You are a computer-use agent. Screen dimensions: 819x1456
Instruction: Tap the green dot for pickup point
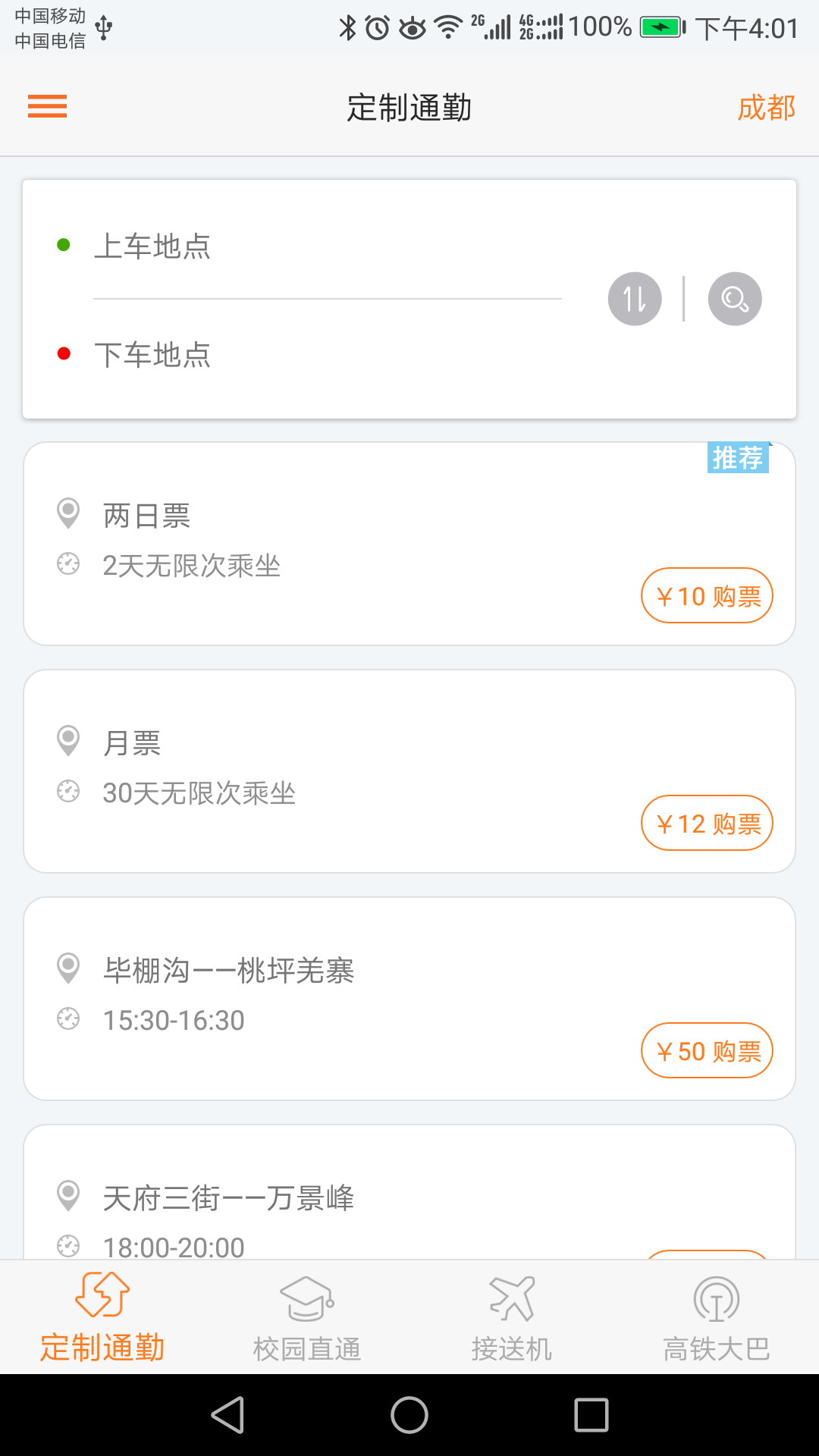pos(64,243)
